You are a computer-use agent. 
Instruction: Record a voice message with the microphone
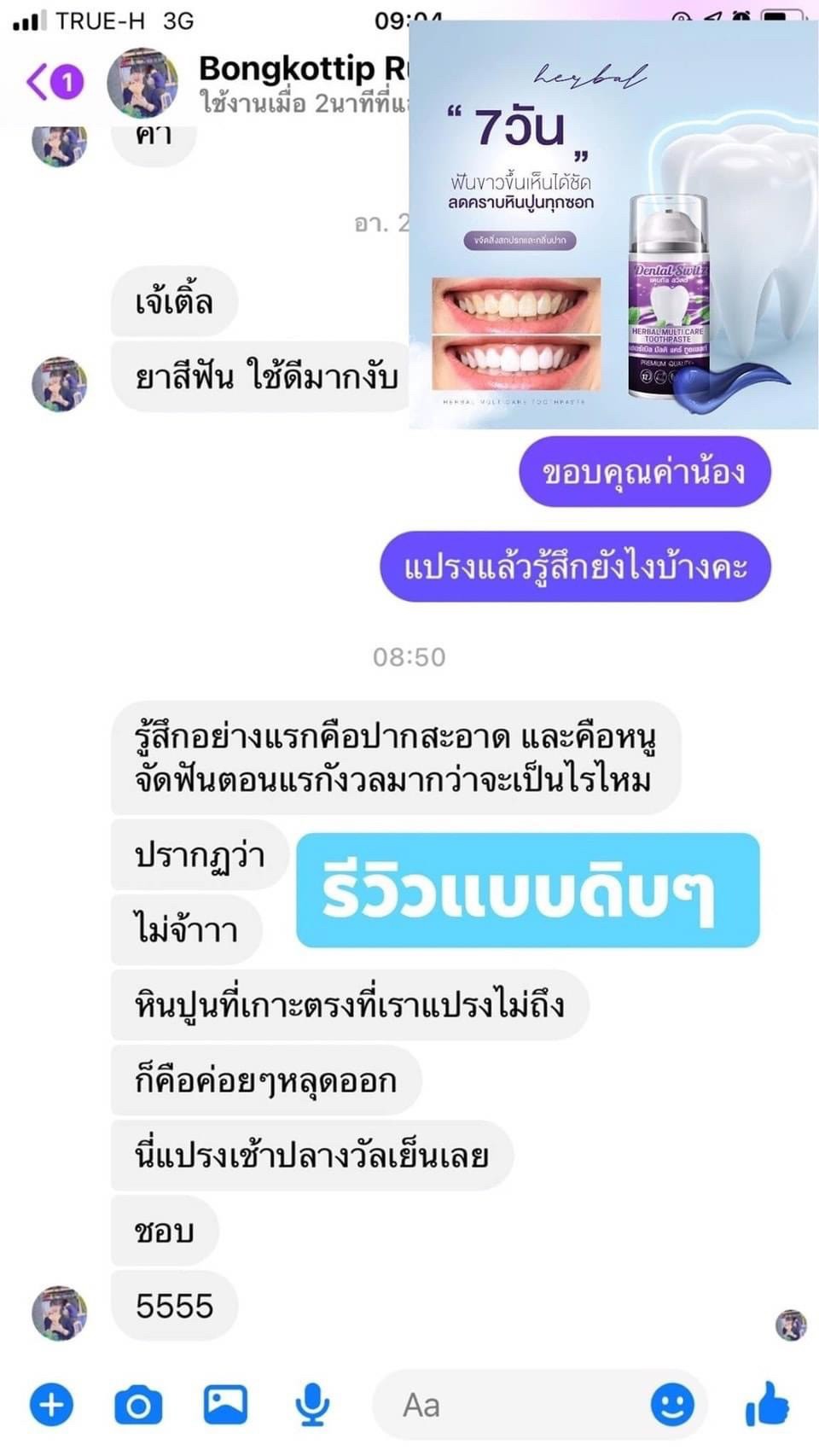pos(312,1405)
